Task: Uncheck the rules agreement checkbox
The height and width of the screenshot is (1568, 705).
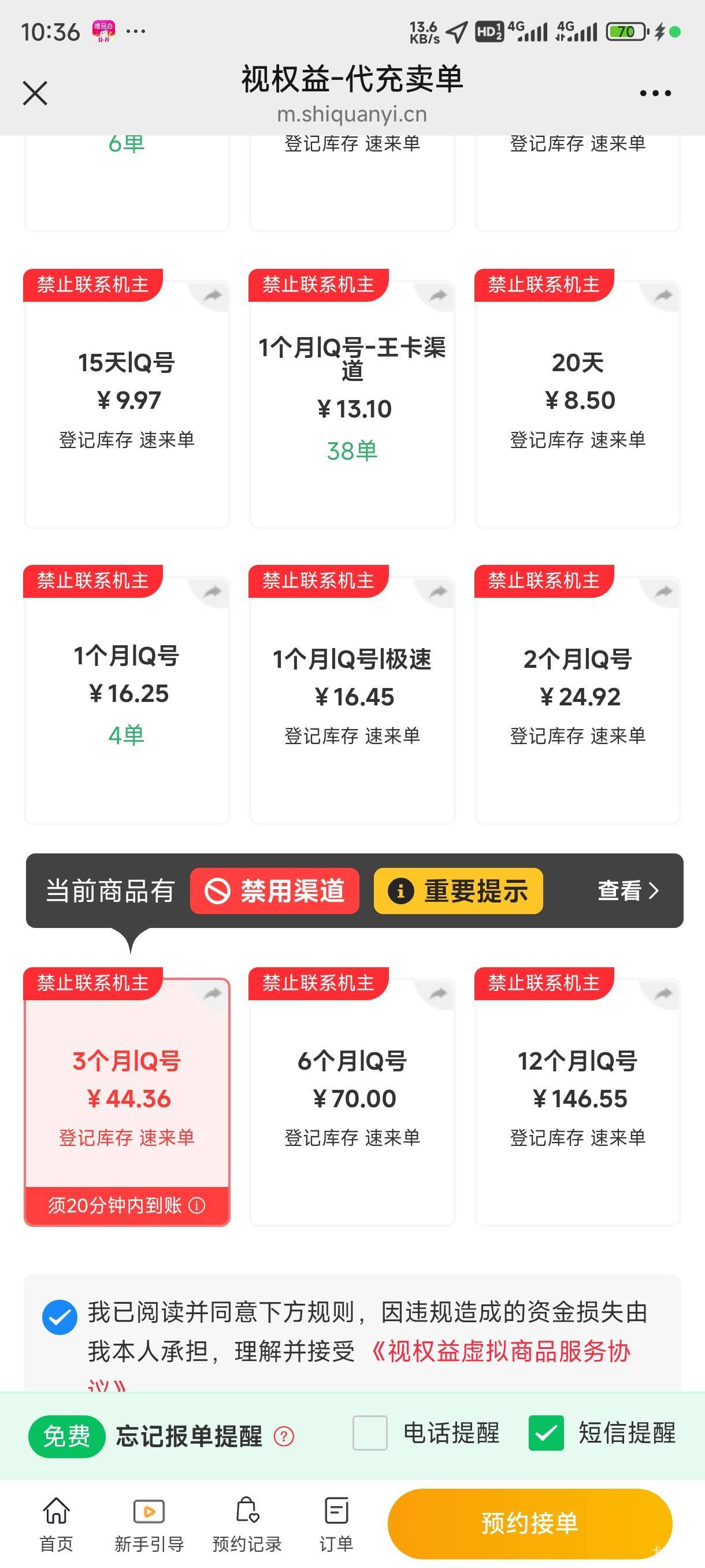Action: click(x=60, y=1316)
